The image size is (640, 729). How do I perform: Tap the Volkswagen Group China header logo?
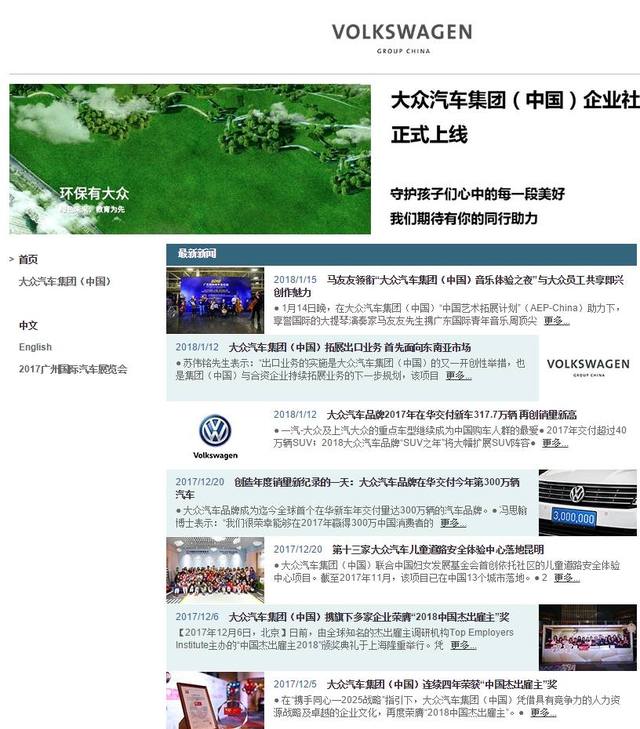coord(401,37)
